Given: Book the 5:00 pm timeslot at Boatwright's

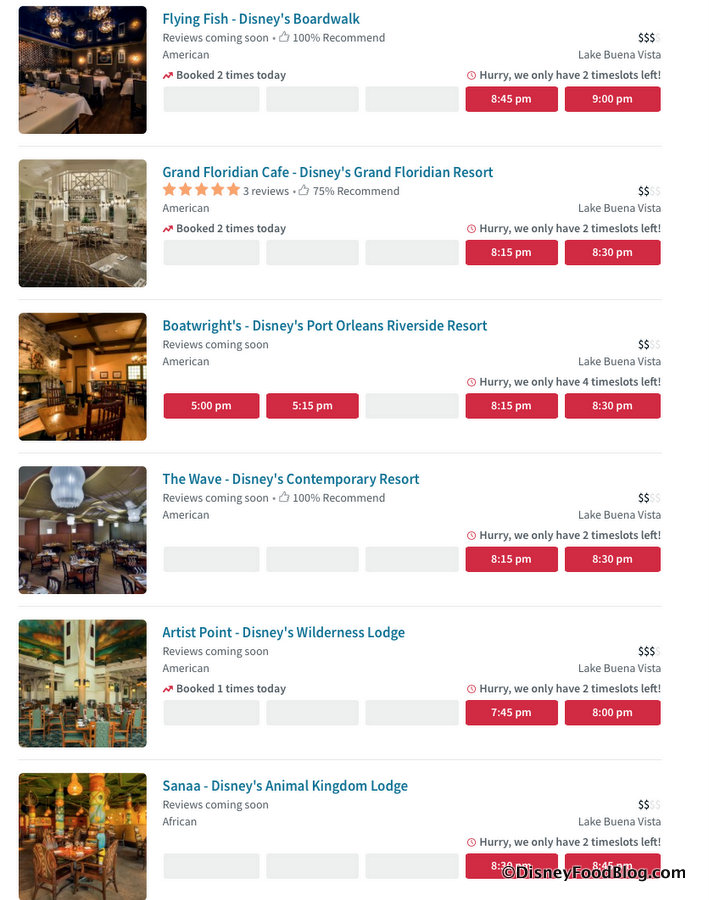Looking at the screenshot, I should pyautogui.click(x=211, y=406).
